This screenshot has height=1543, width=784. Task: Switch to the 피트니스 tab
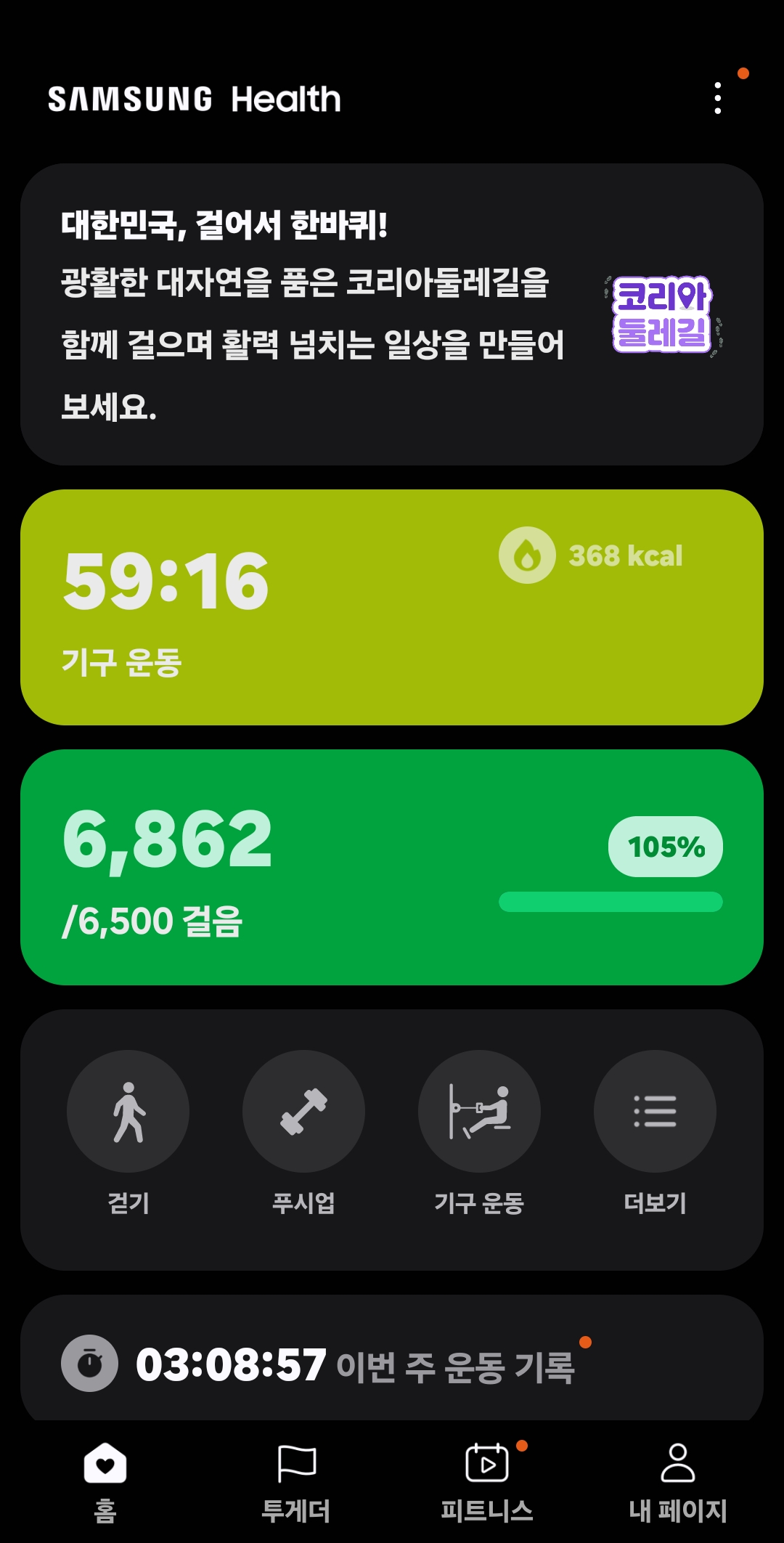pos(487,1481)
